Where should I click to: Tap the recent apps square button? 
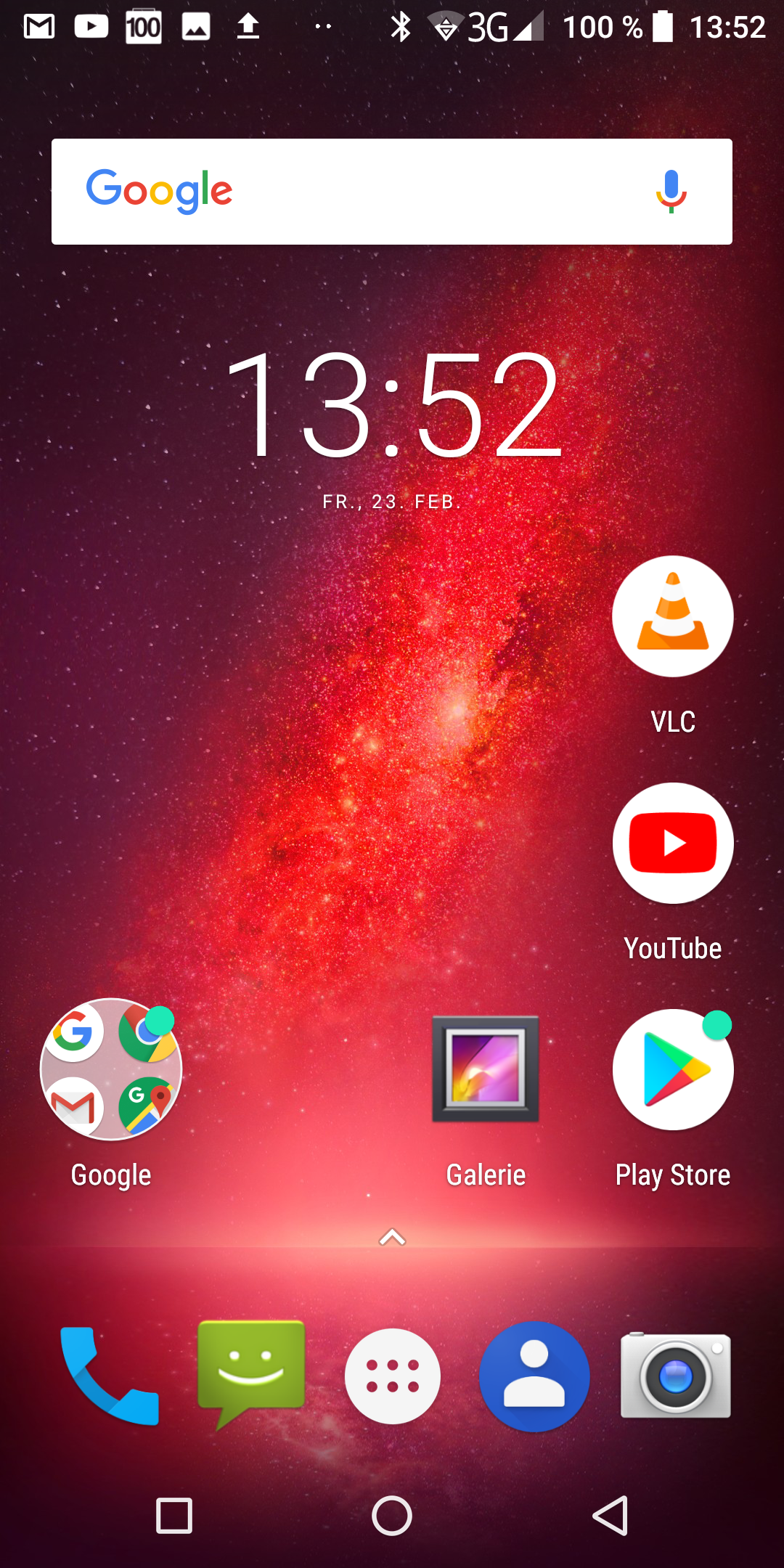(x=174, y=1516)
